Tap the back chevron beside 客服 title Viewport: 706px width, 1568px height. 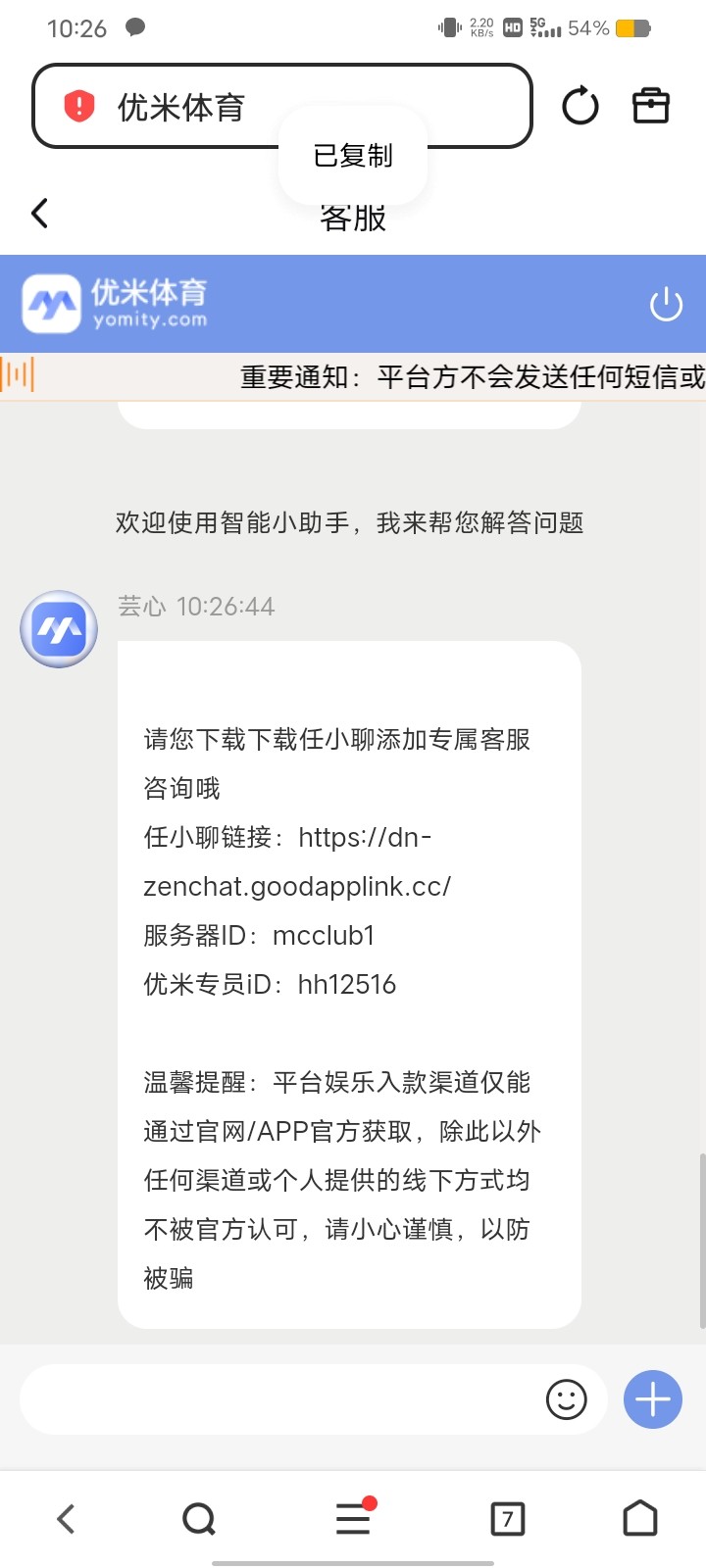(x=39, y=213)
